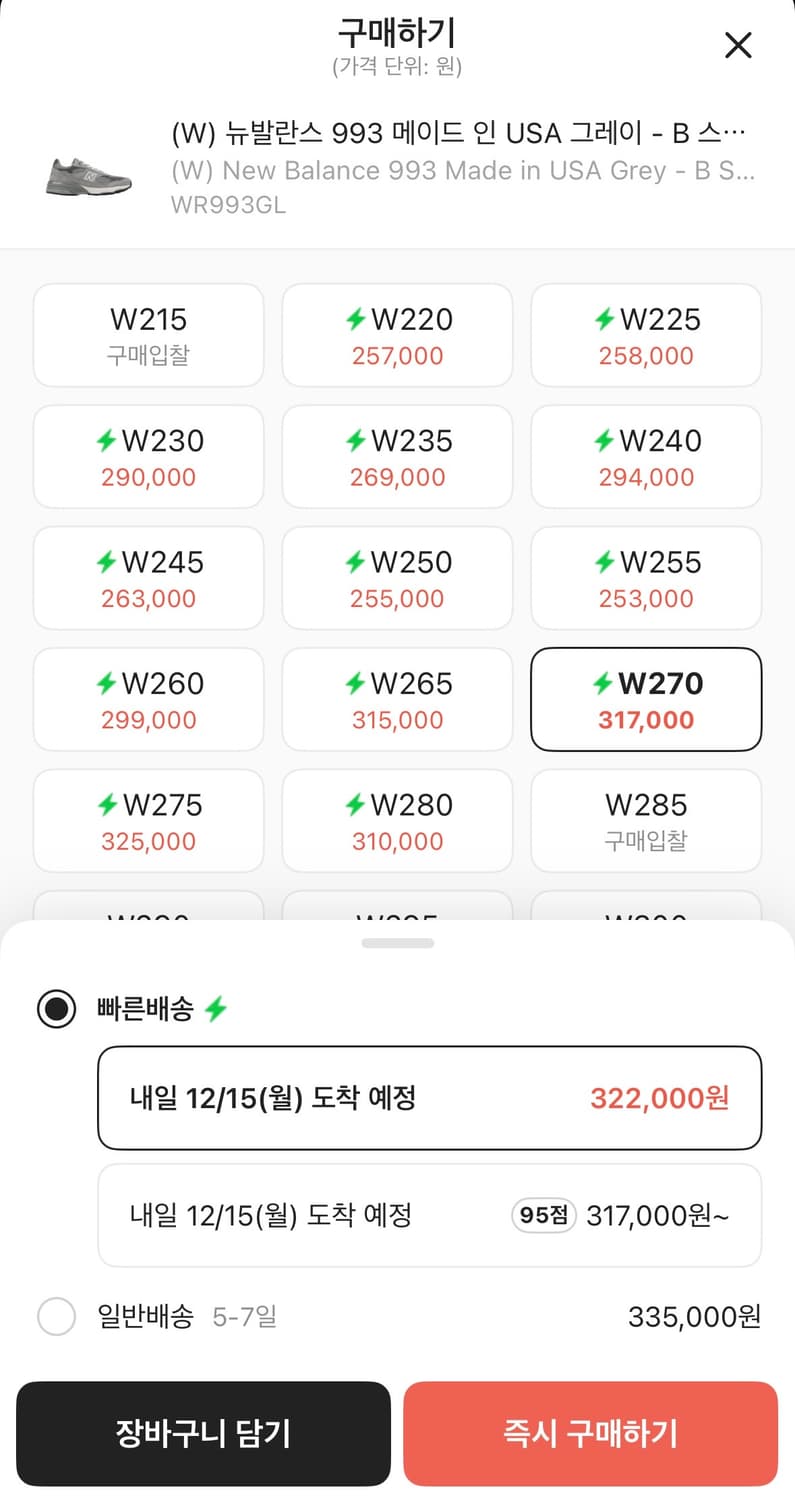Click the lightning icon on size W220
The image size is (795, 1500).
pos(356,320)
